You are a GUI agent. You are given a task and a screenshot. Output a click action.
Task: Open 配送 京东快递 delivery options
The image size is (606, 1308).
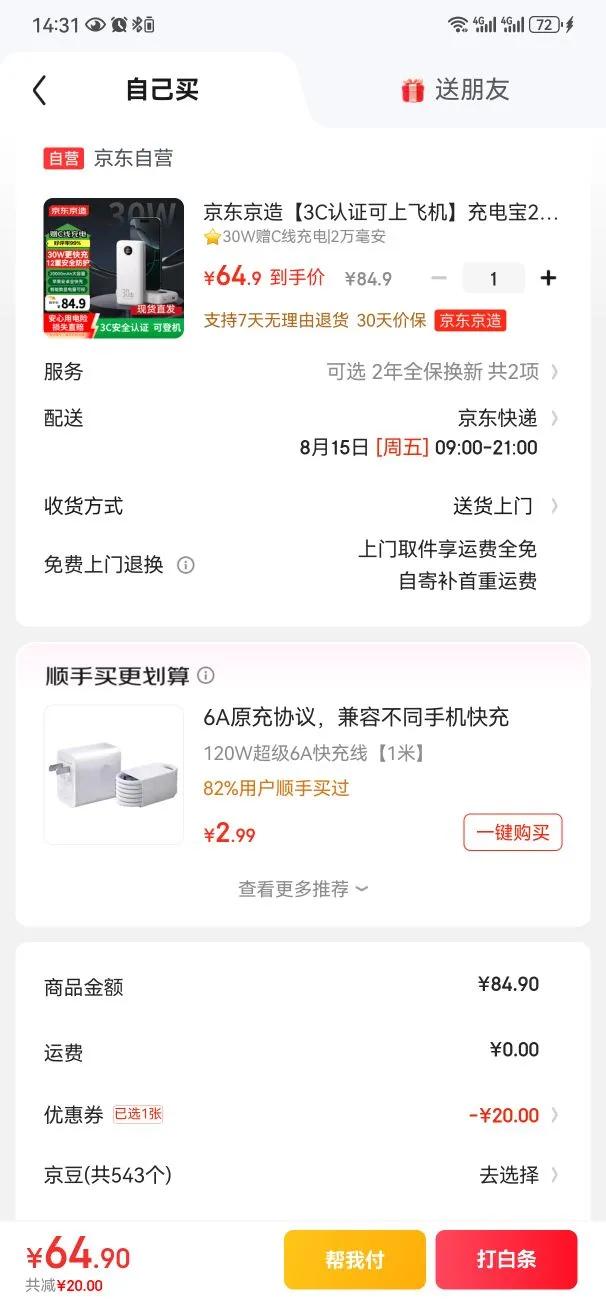pyautogui.click(x=500, y=418)
